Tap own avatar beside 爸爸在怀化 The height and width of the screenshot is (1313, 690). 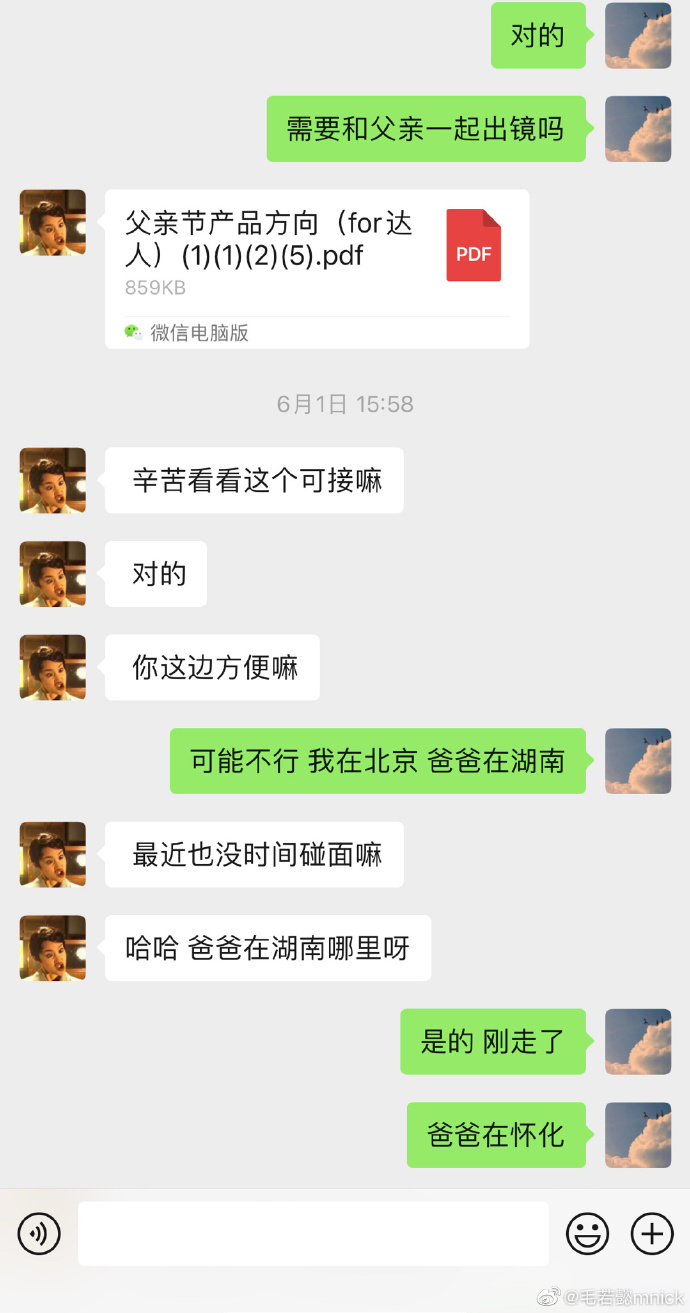coord(638,1135)
